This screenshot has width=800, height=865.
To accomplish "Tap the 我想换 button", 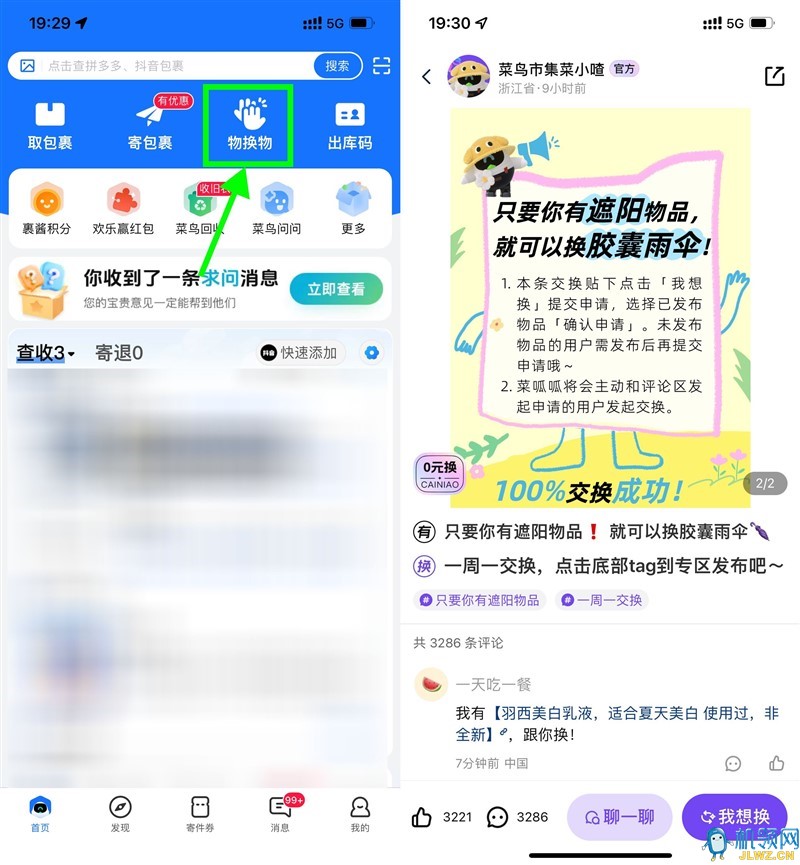I will (x=735, y=817).
